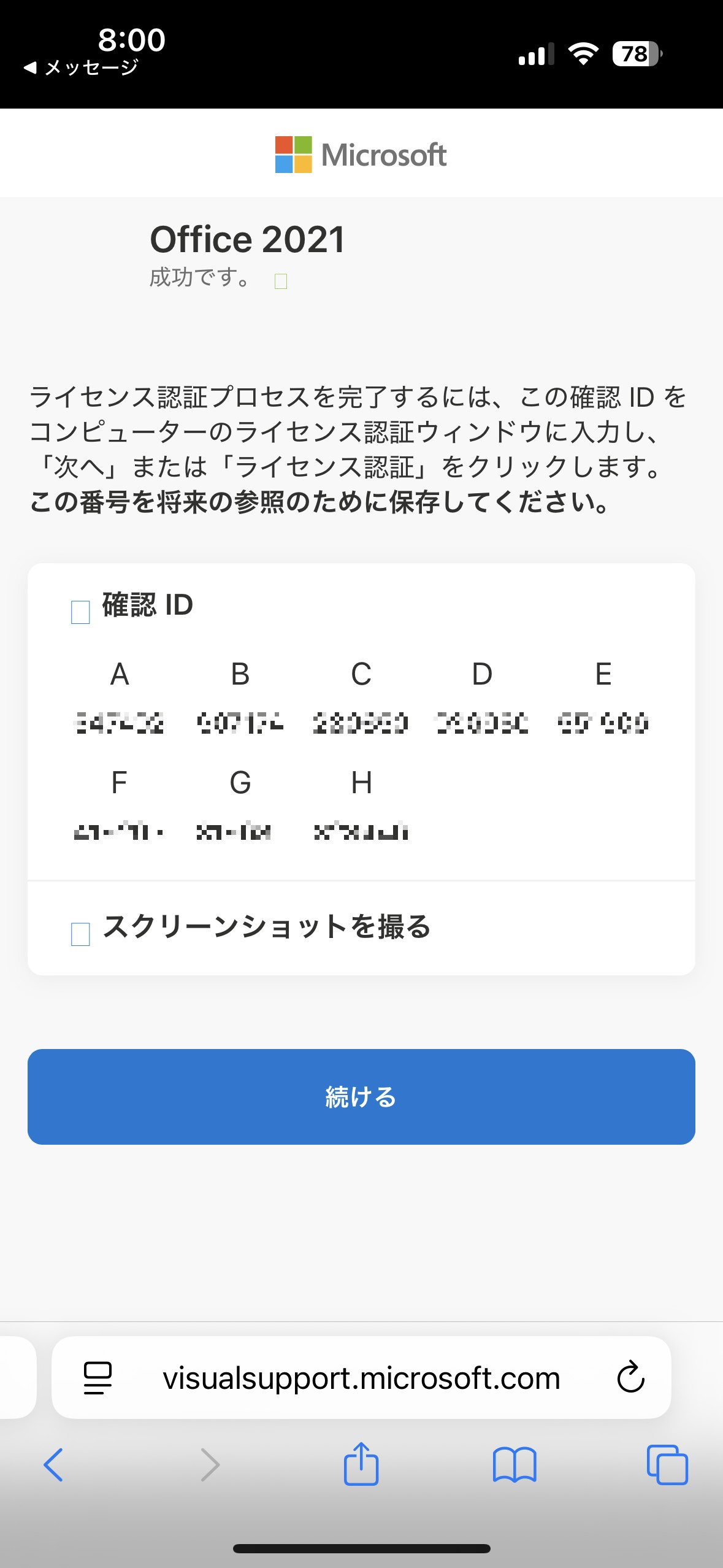723x1568 pixels.
Task: Tap the Microsoft logo
Action: tap(361, 153)
